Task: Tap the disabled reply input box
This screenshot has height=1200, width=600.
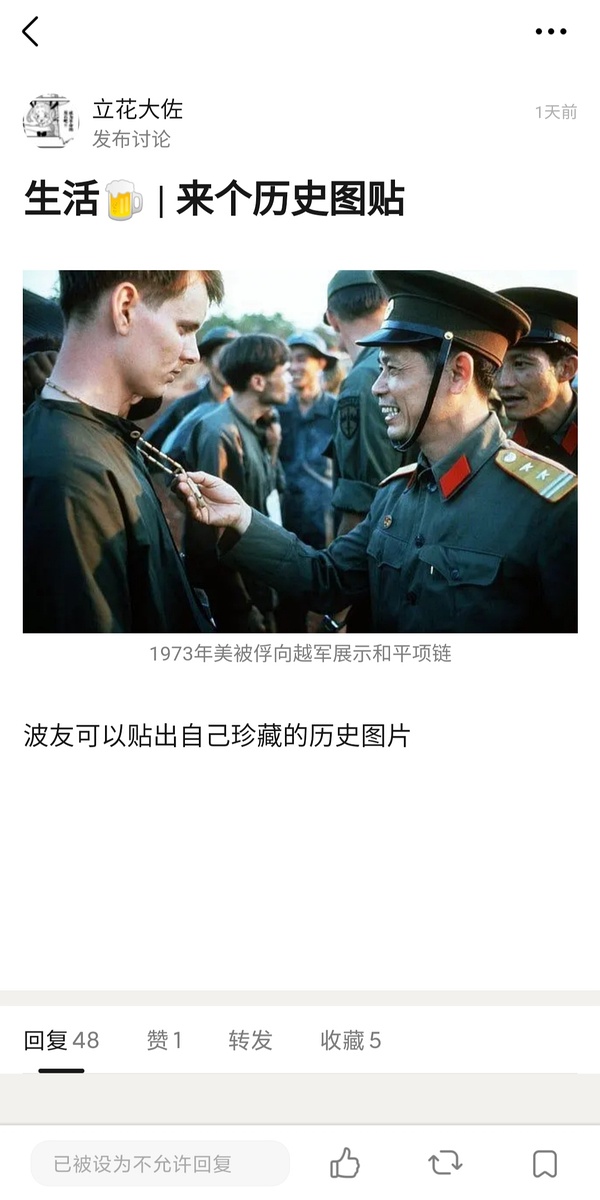Action: 160,1163
